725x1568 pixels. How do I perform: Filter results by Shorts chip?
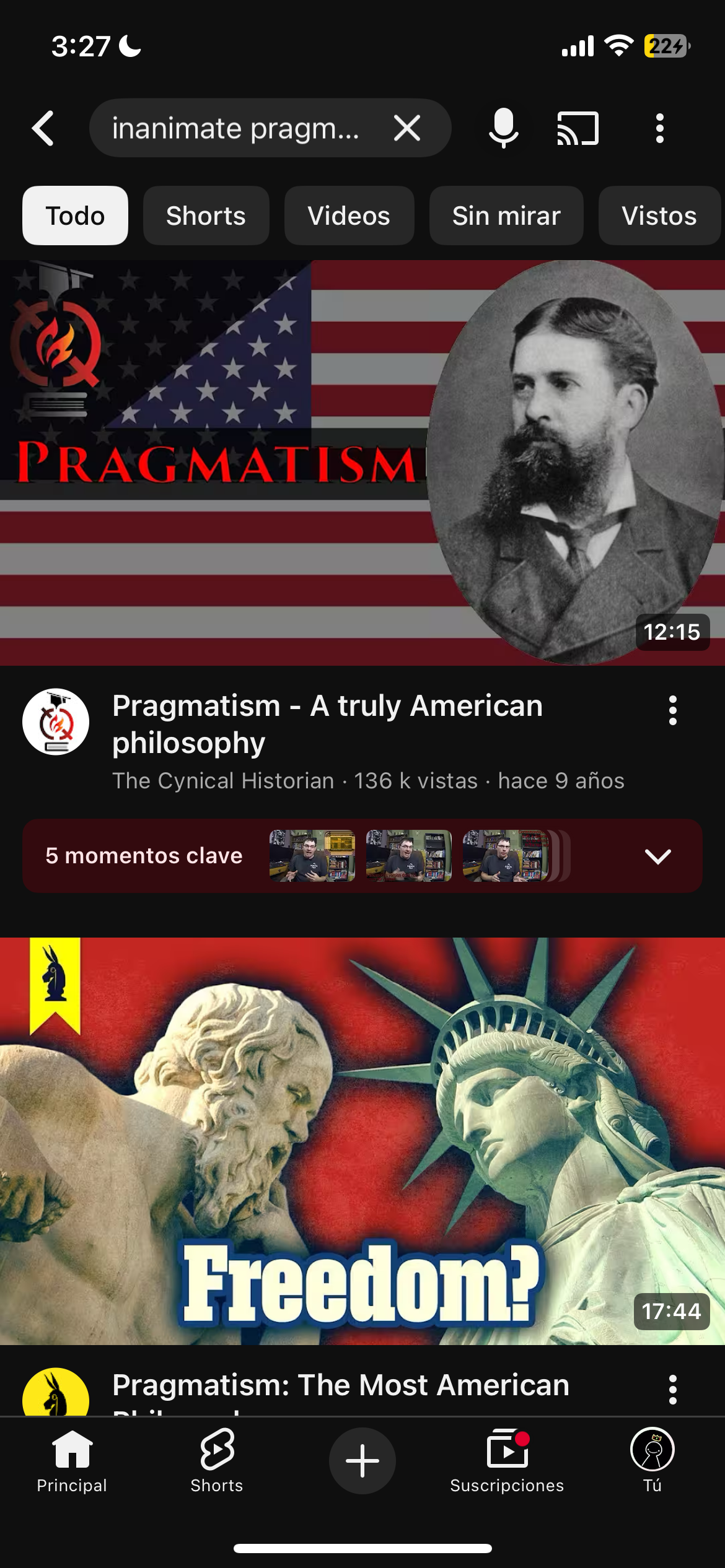click(x=206, y=216)
